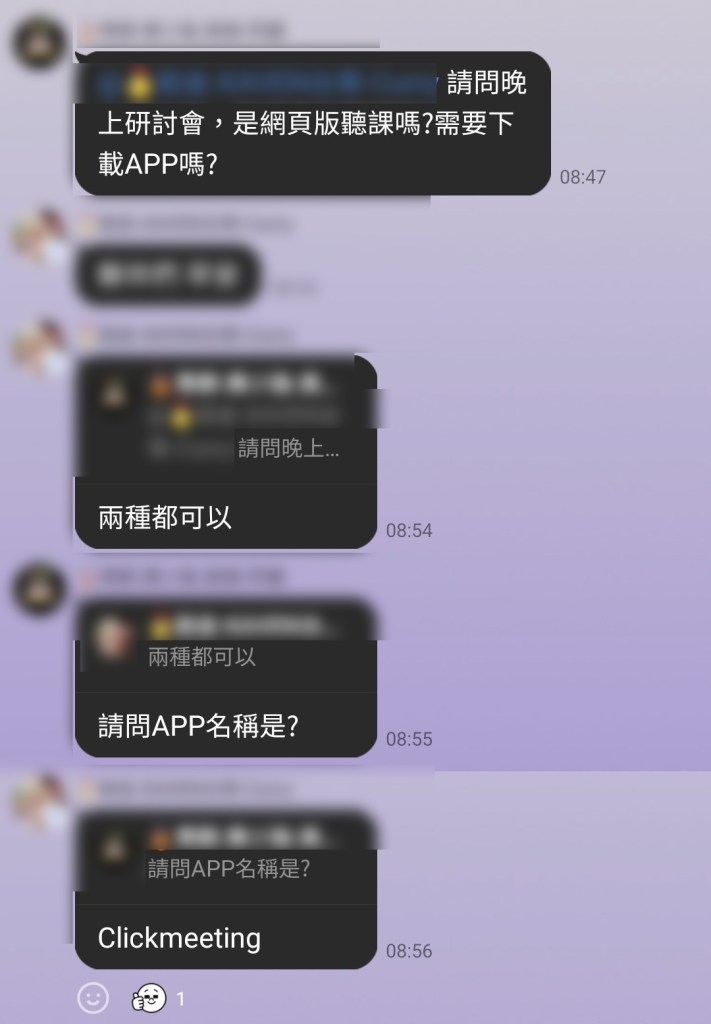Tap the avatar beside the 08:55 message
Screen dimensions: 711x1024
coord(40,590)
